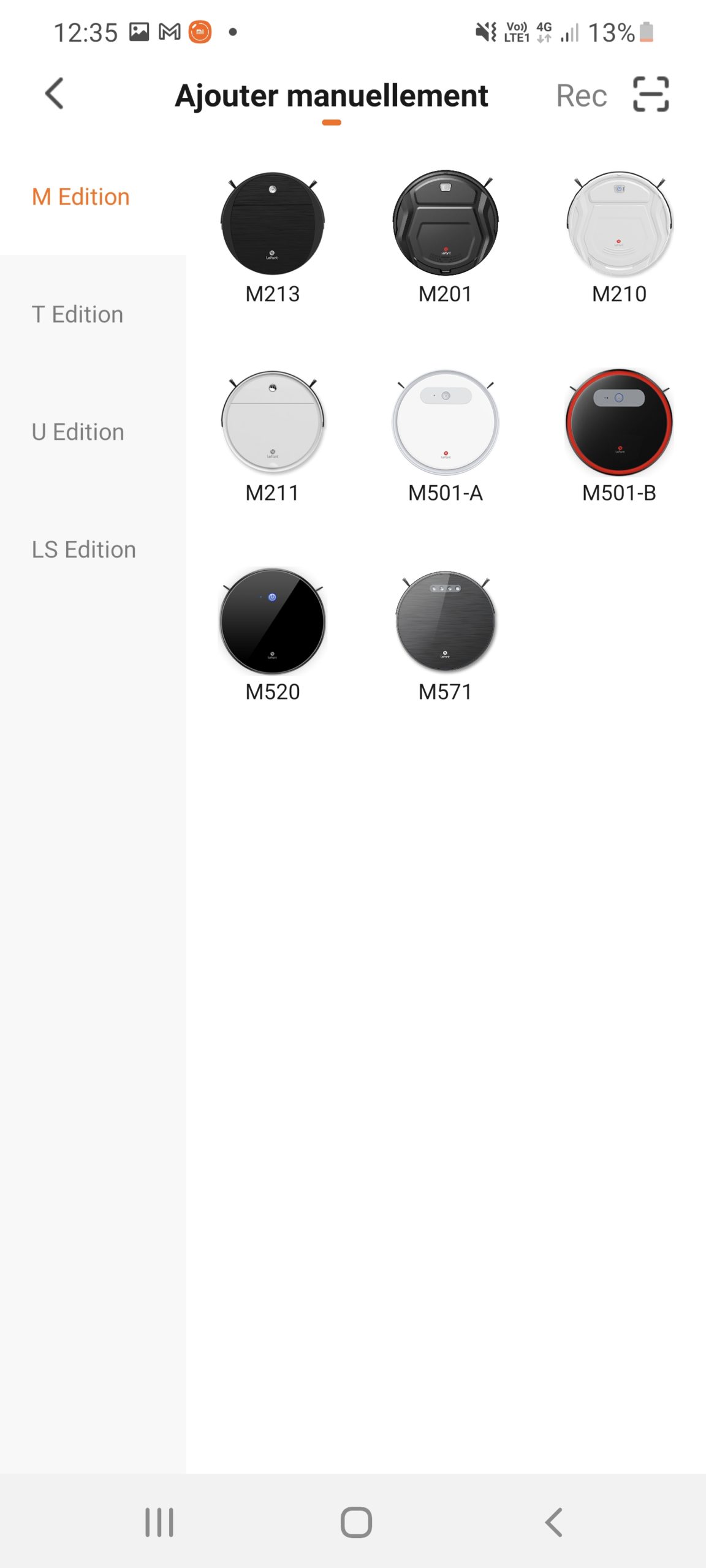Tap the M520 robot vacuum
706x1568 pixels.
pyautogui.click(x=273, y=622)
